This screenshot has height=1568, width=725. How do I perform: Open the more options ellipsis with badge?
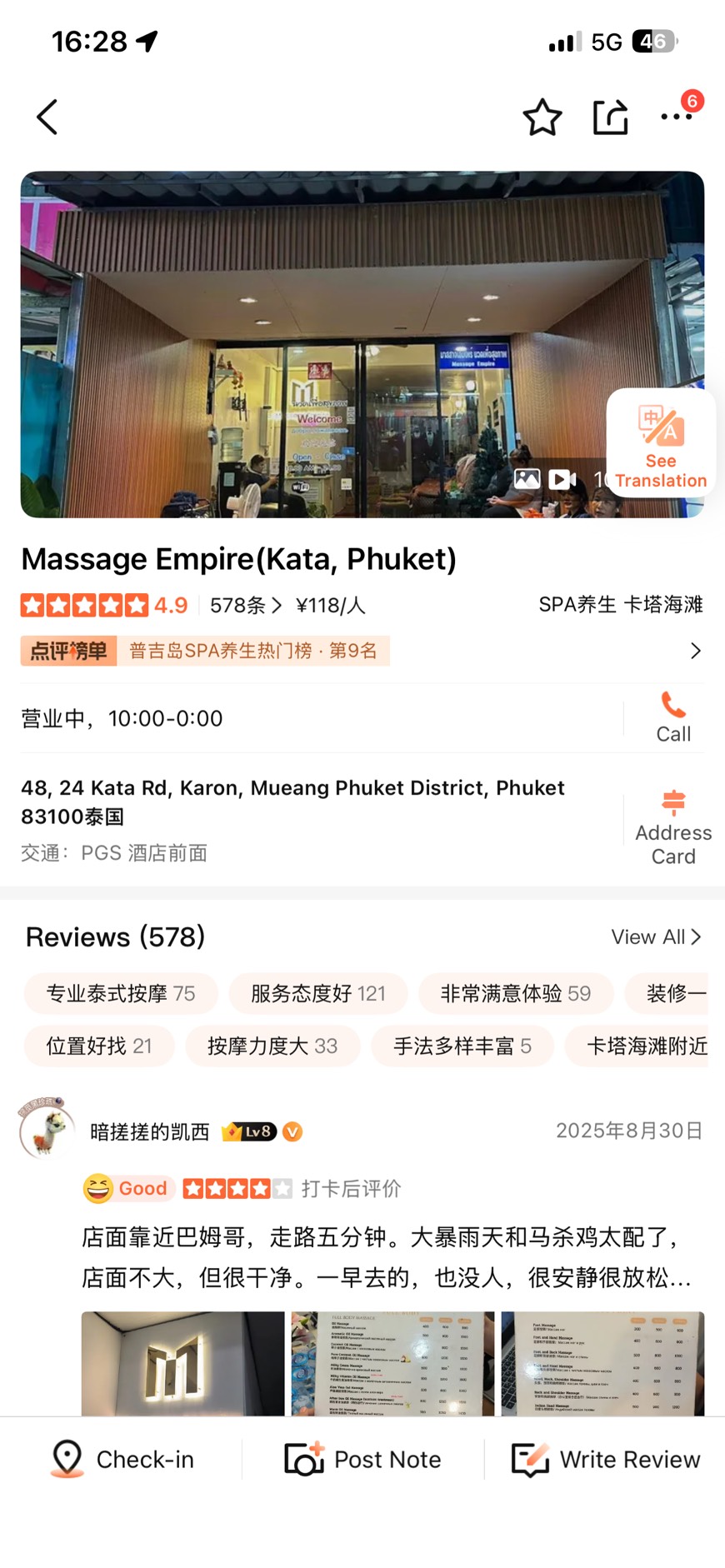pos(675,117)
